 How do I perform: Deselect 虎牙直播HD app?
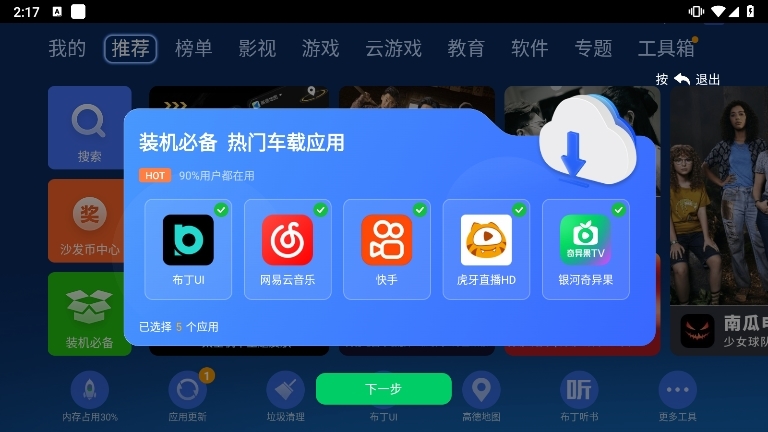coord(486,248)
